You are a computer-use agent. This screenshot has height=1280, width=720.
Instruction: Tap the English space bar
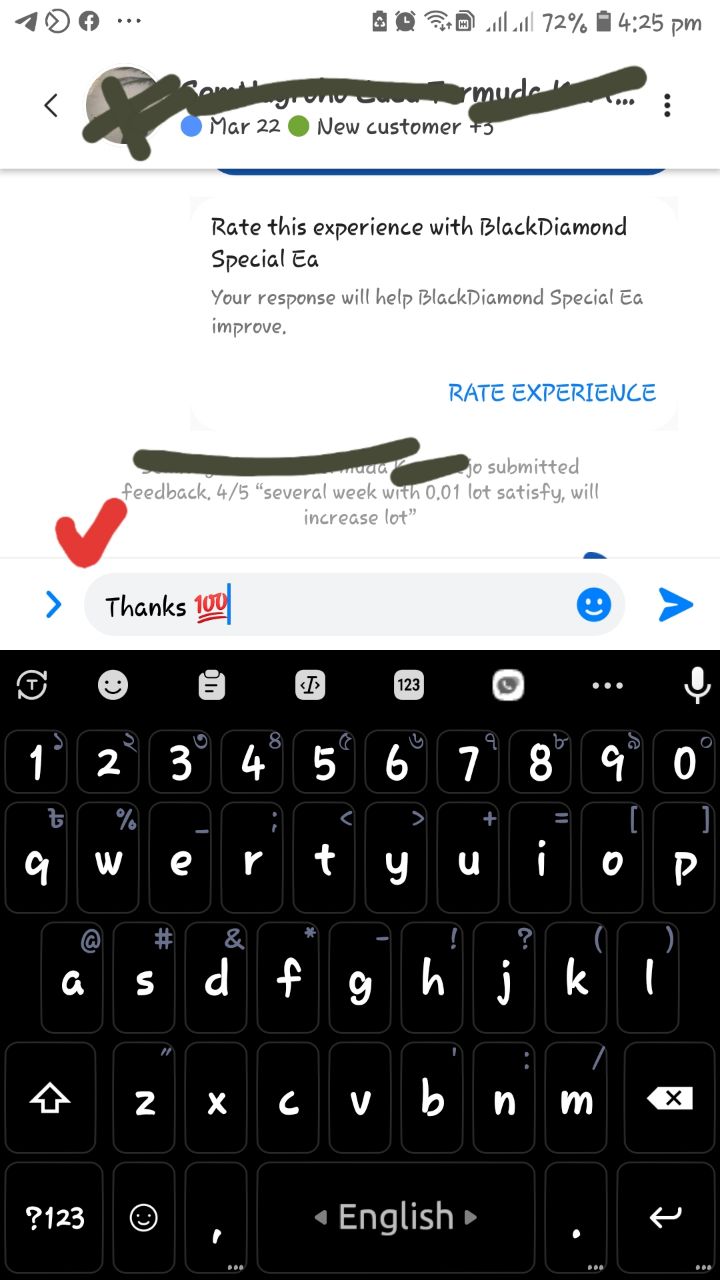coord(395,1217)
